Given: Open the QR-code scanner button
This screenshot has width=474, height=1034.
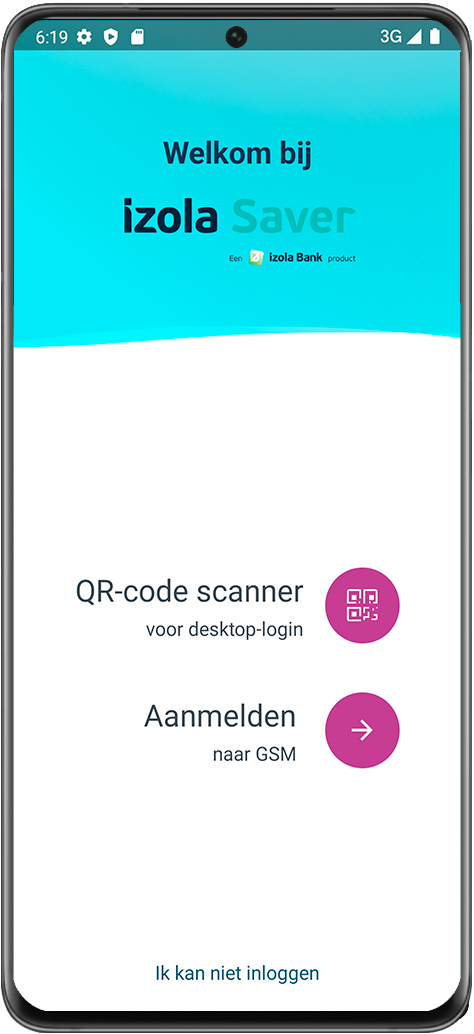Looking at the screenshot, I should 363,605.
